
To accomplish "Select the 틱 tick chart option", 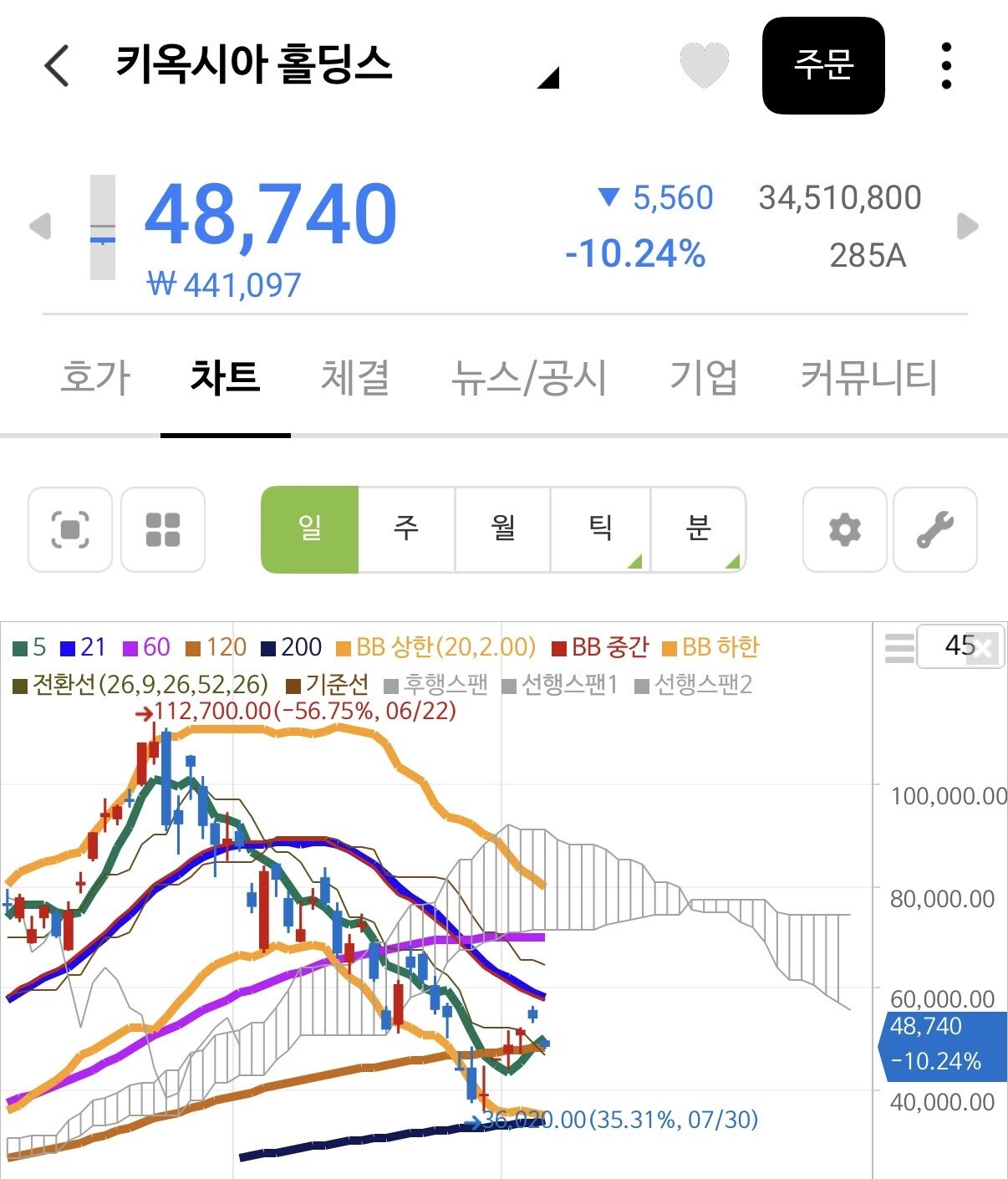I will [600, 529].
